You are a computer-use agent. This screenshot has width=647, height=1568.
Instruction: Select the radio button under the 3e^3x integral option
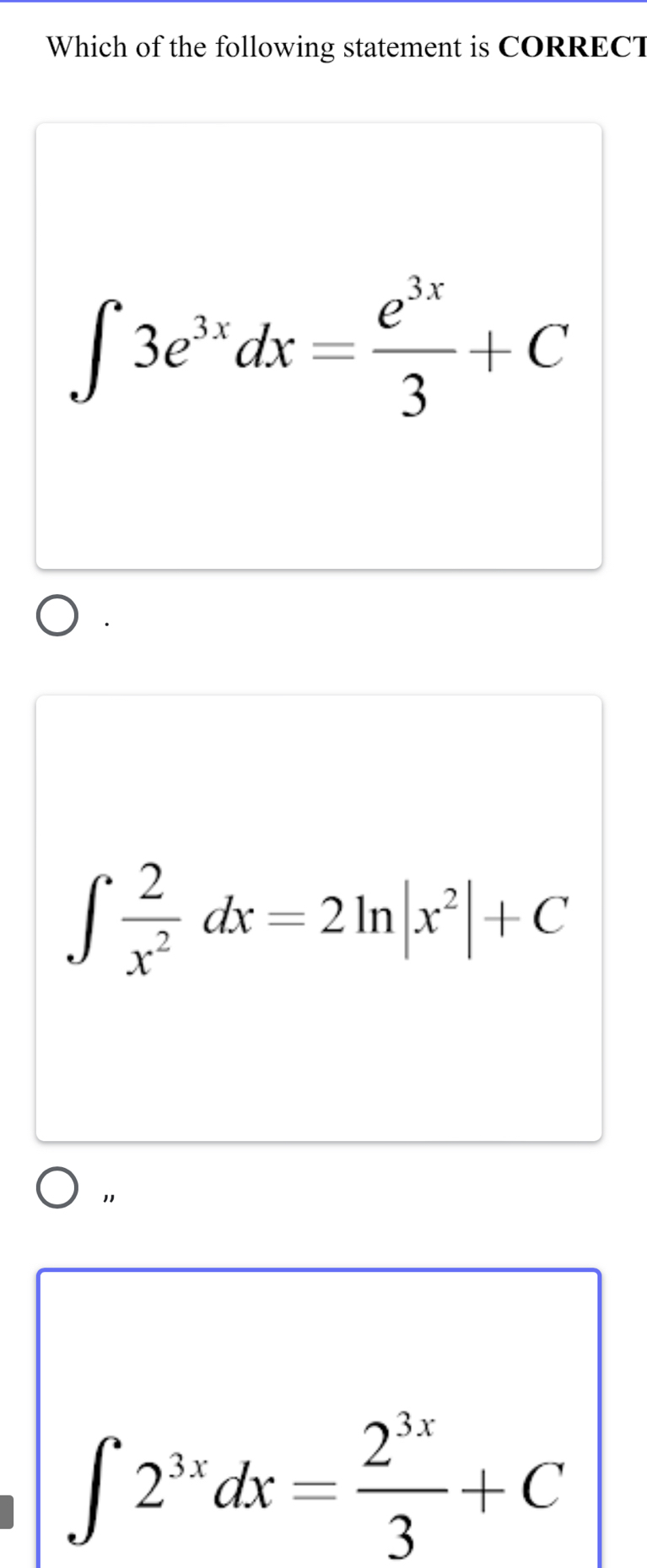(x=57, y=616)
